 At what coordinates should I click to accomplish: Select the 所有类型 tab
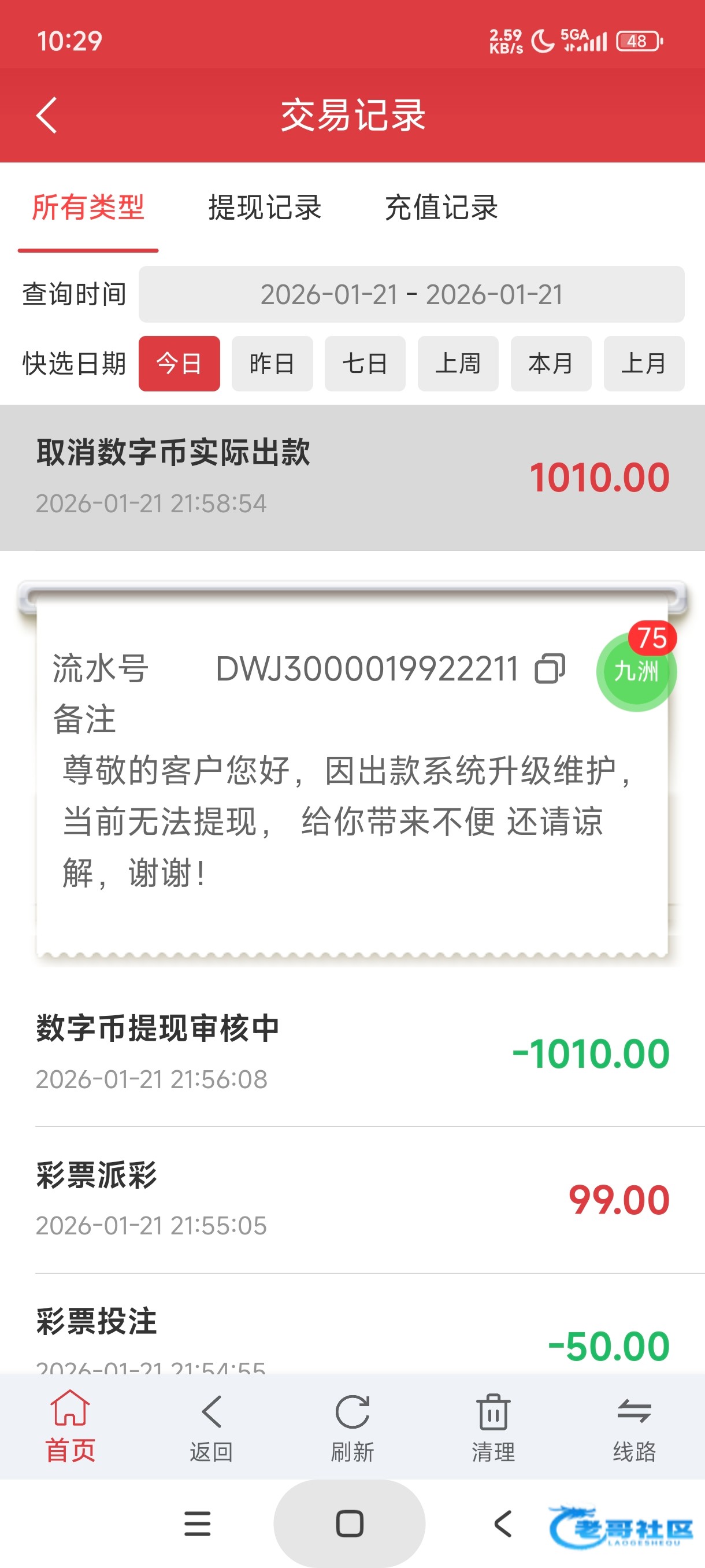click(x=88, y=208)
